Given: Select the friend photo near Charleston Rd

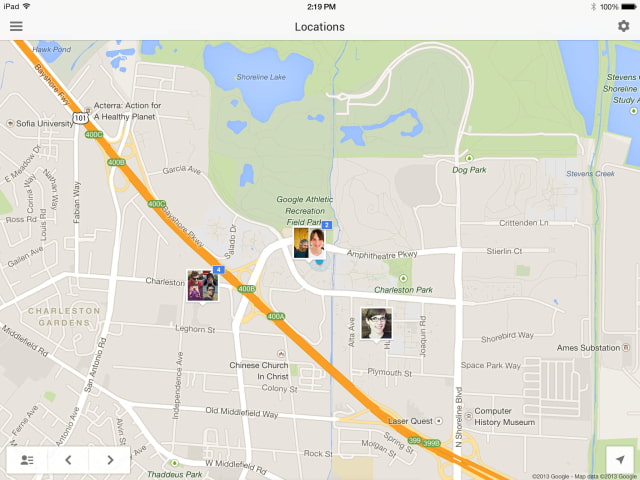Looking at the screenshot, I should coord(202,286).
